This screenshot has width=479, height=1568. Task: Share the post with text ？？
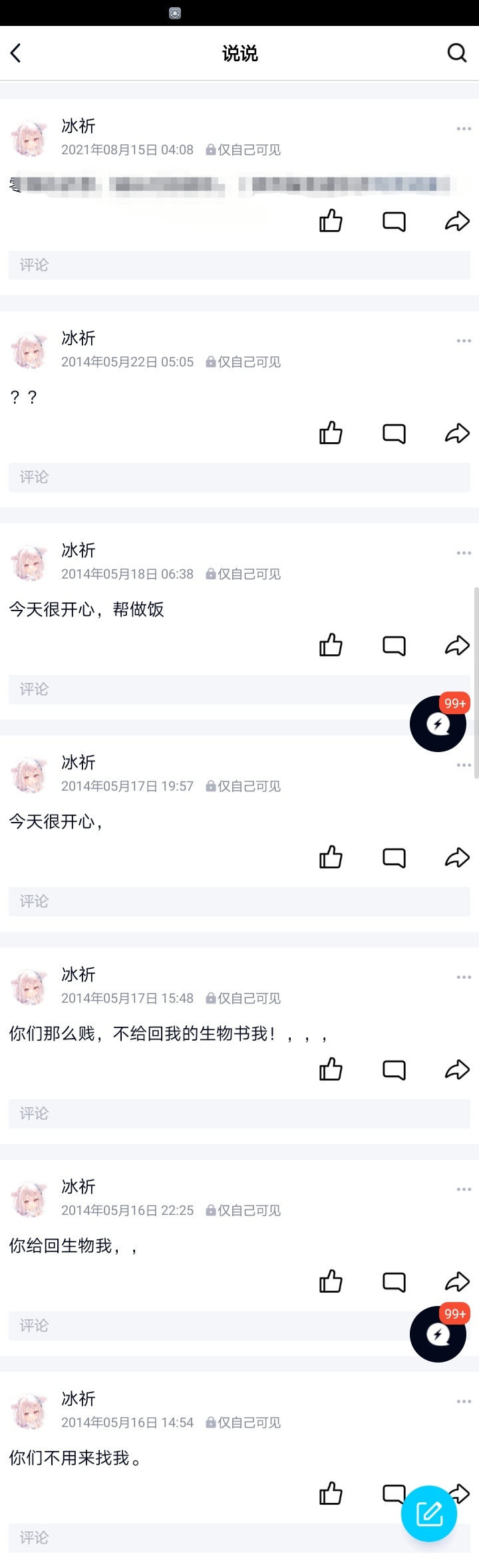click(x=457, y=434)
